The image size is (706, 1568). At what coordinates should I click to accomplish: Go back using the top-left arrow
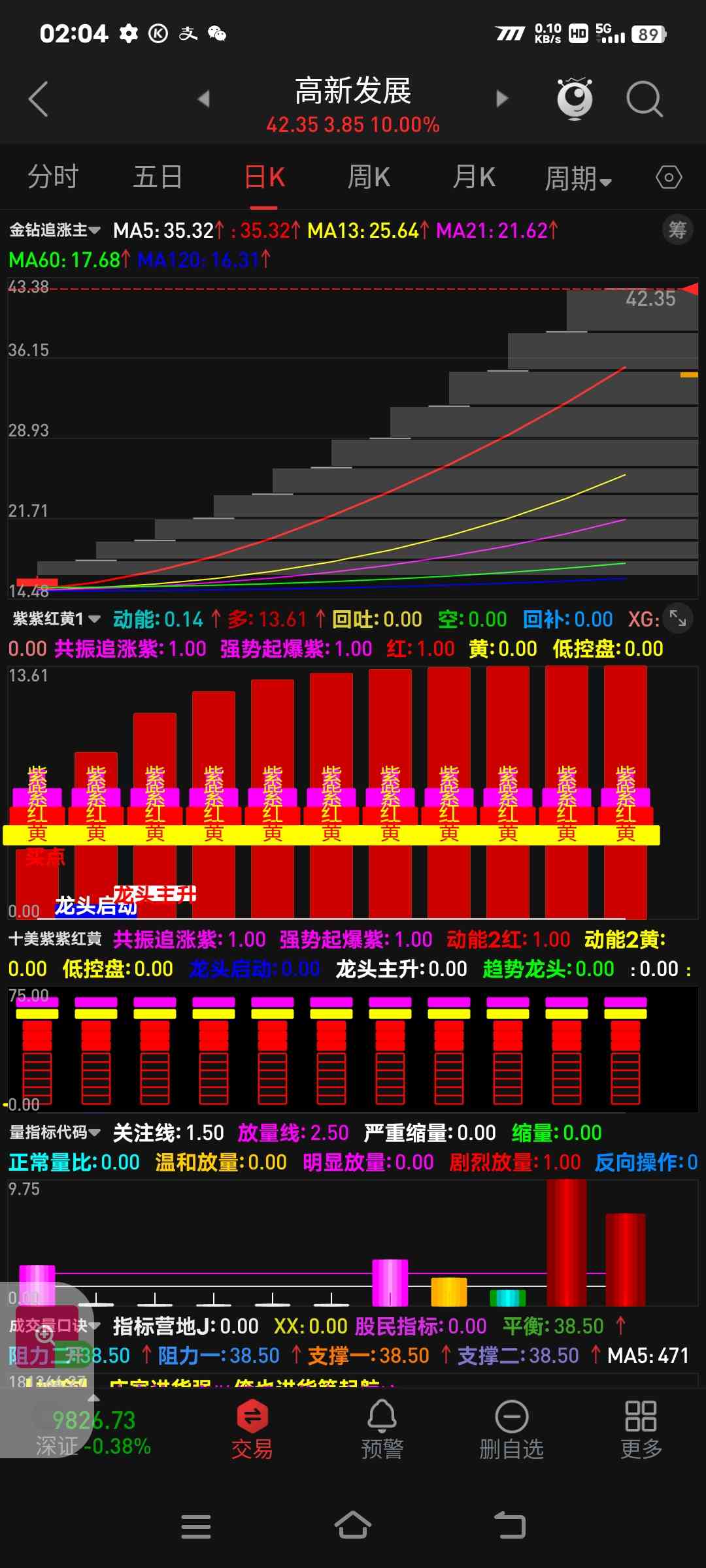click(39, 99)
